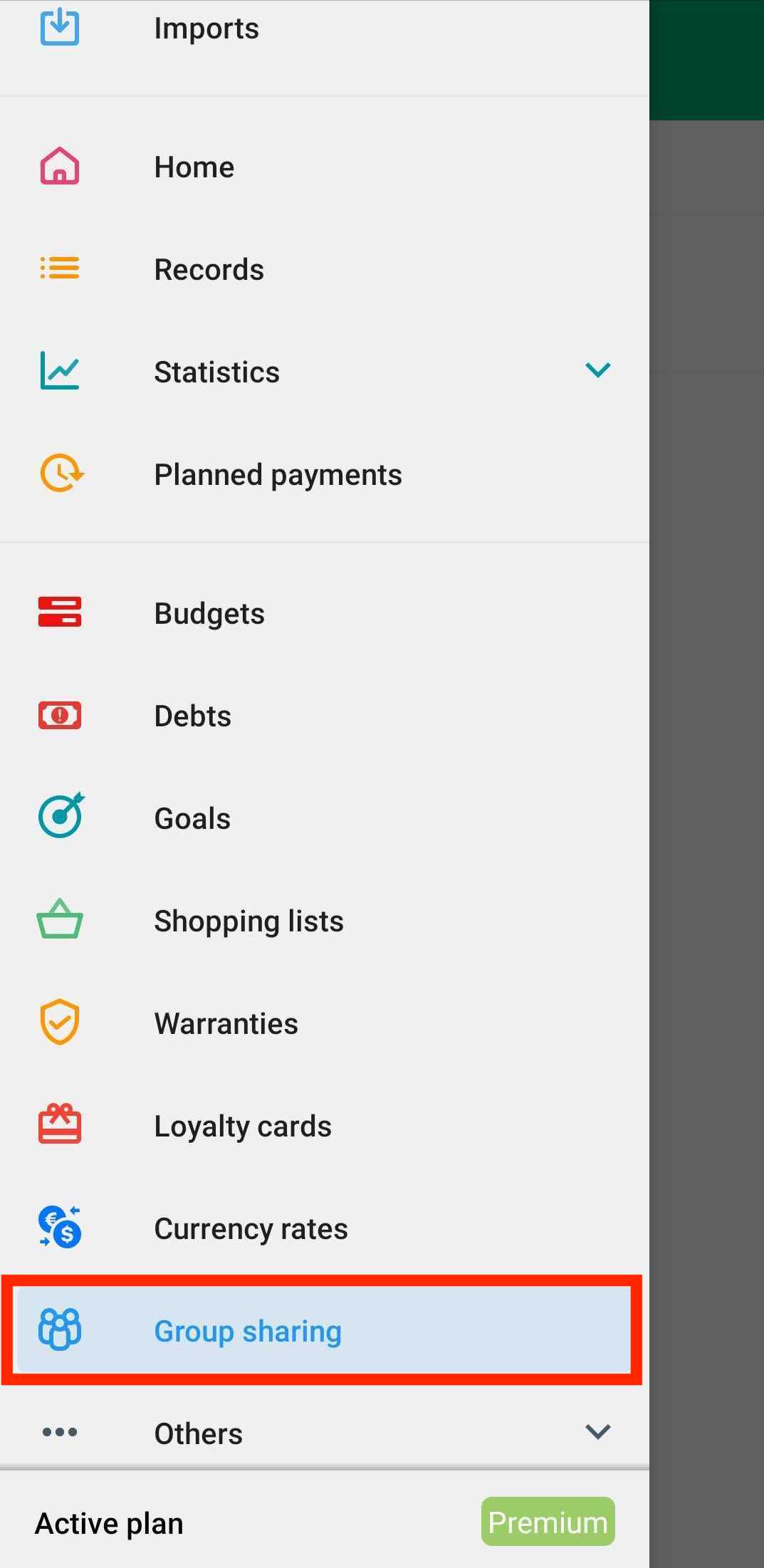The height and width of the screenshot is (1568, 764).
Task: Open Budgets
Action: tap(209, 614)
